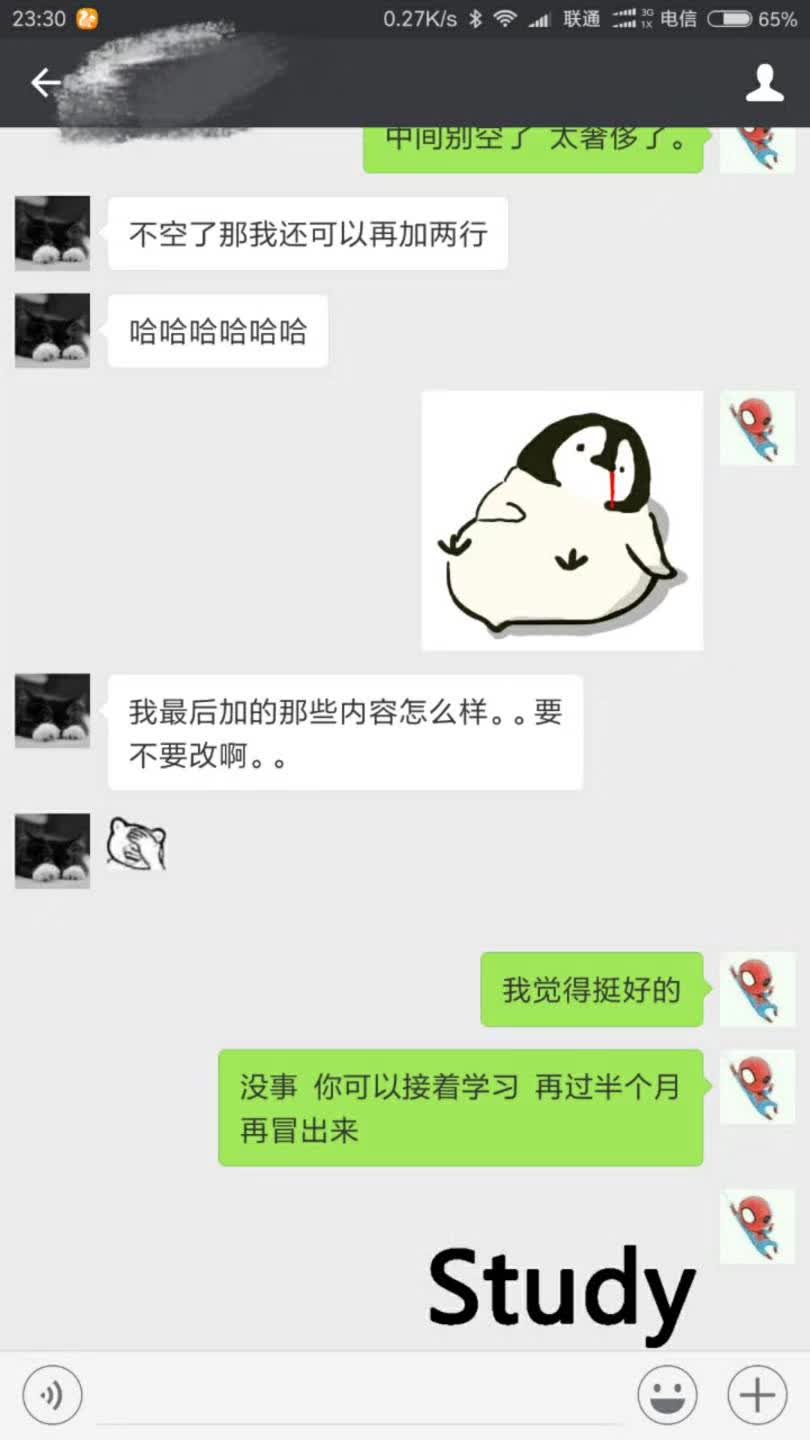Screen dimensions: 810x1440
Task: Go back to the chat list
Action: click(45, 83)
